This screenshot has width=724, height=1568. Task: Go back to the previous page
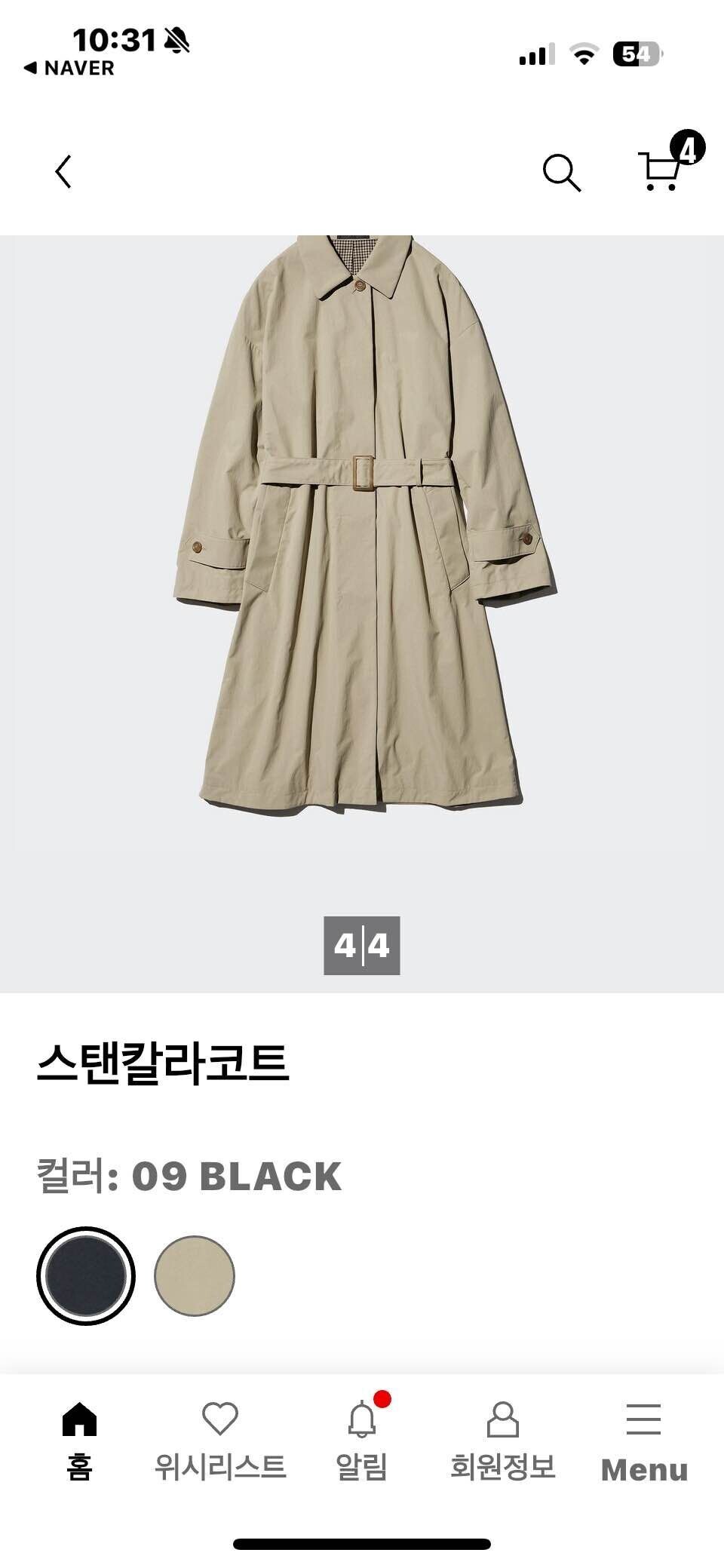point(64,172)
